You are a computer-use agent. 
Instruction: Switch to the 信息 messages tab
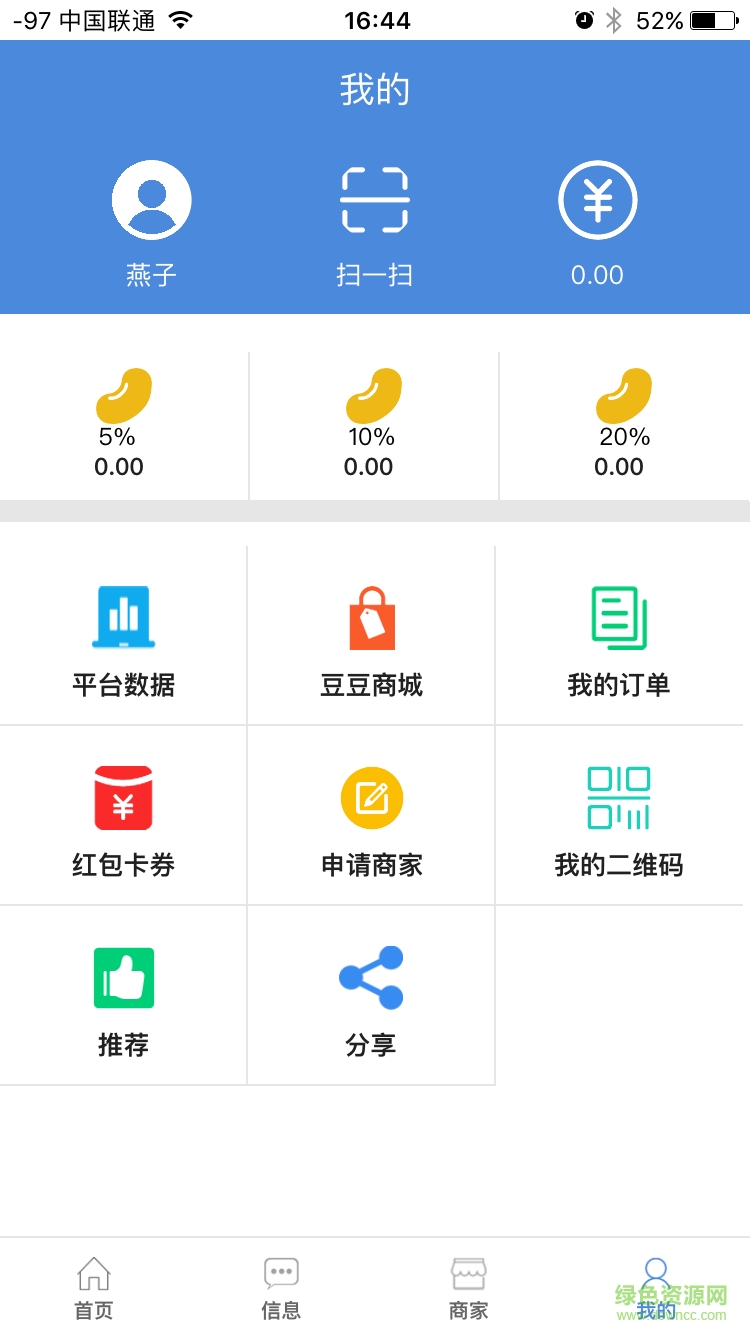coord(281,1288)
